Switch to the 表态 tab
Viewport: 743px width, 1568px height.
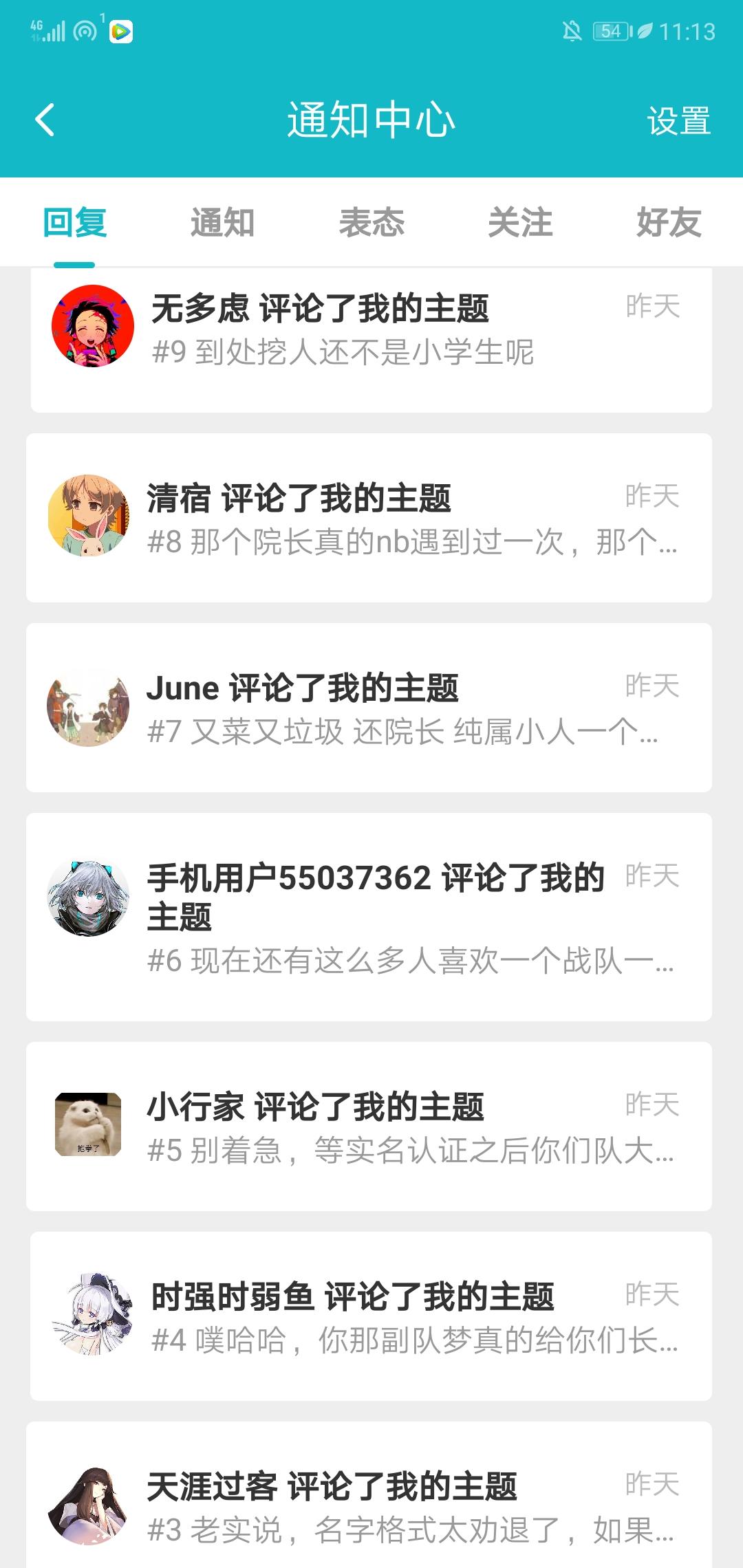371,223
